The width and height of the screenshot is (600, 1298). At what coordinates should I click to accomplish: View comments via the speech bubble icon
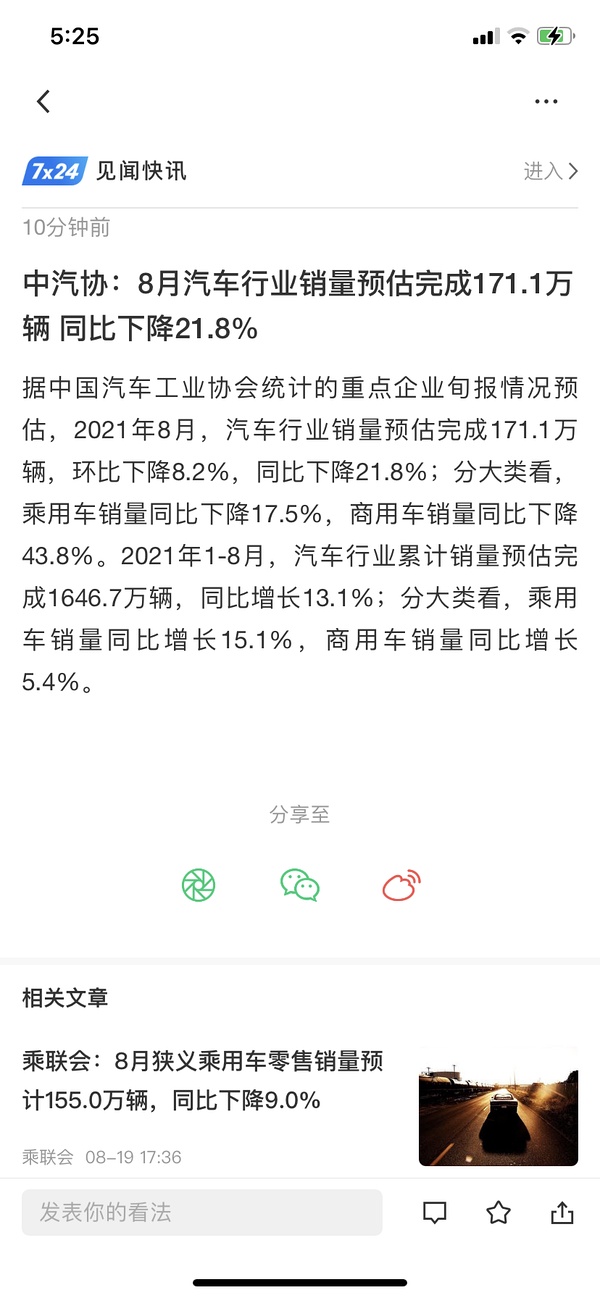click(x=434, y=1213)
